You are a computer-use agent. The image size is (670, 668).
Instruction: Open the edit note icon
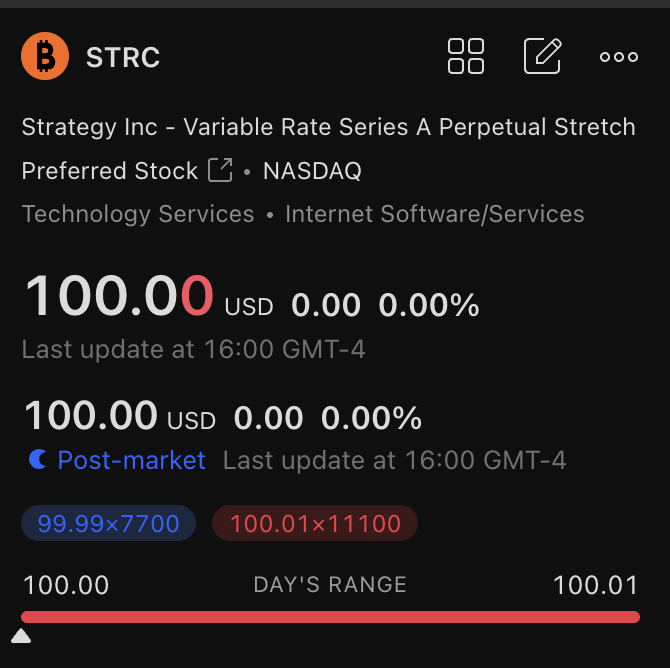point(542,56)
